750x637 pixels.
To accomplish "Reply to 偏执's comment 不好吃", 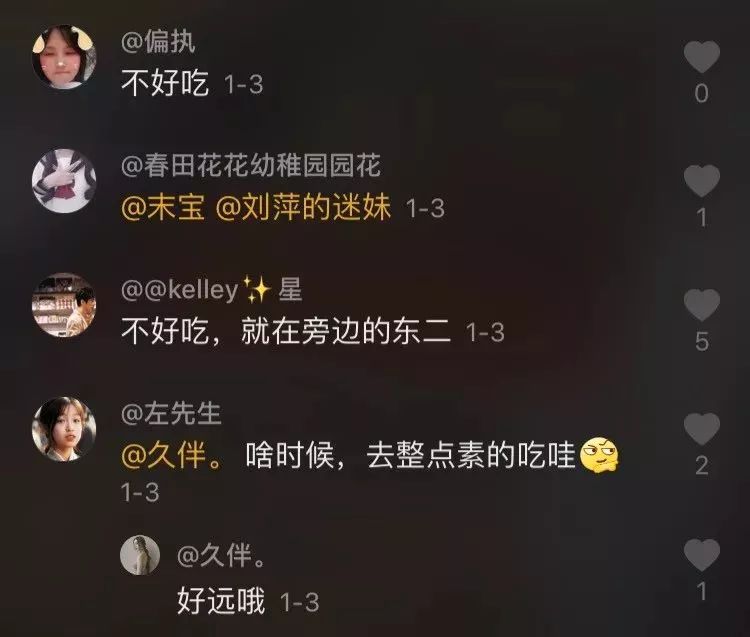I will [165, 84].
